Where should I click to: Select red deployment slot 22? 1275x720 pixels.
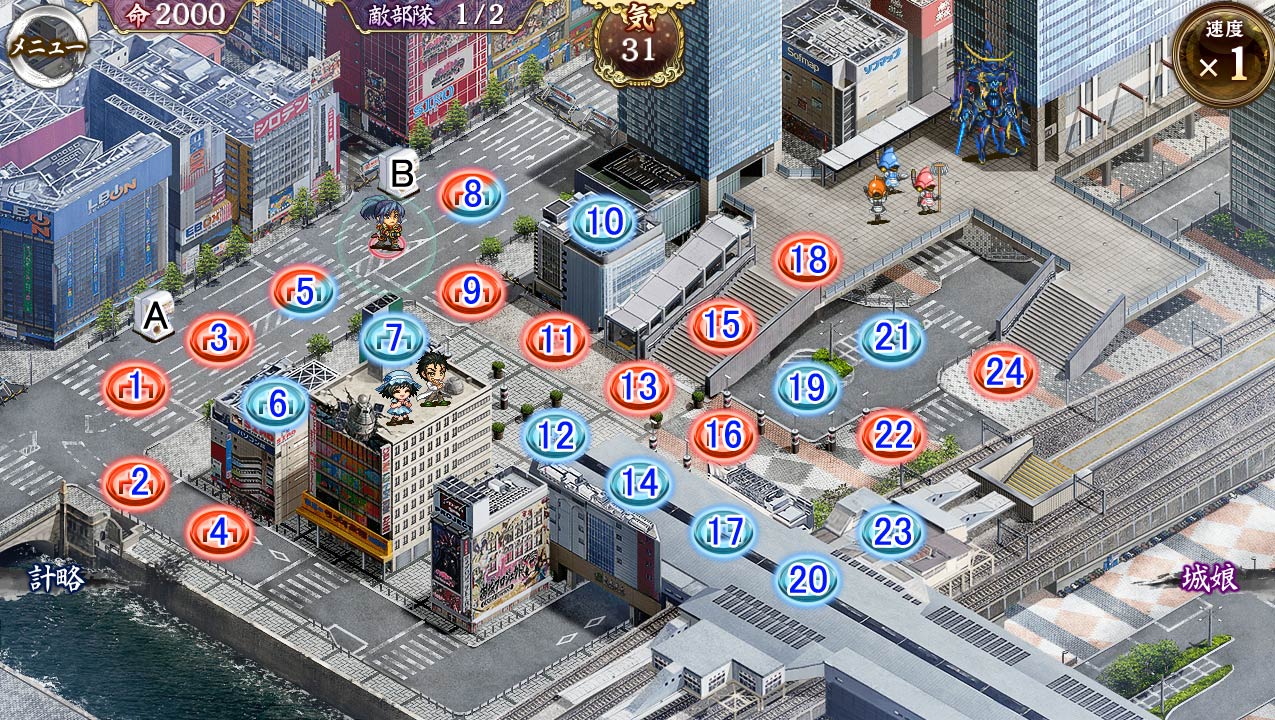[891, 435]
